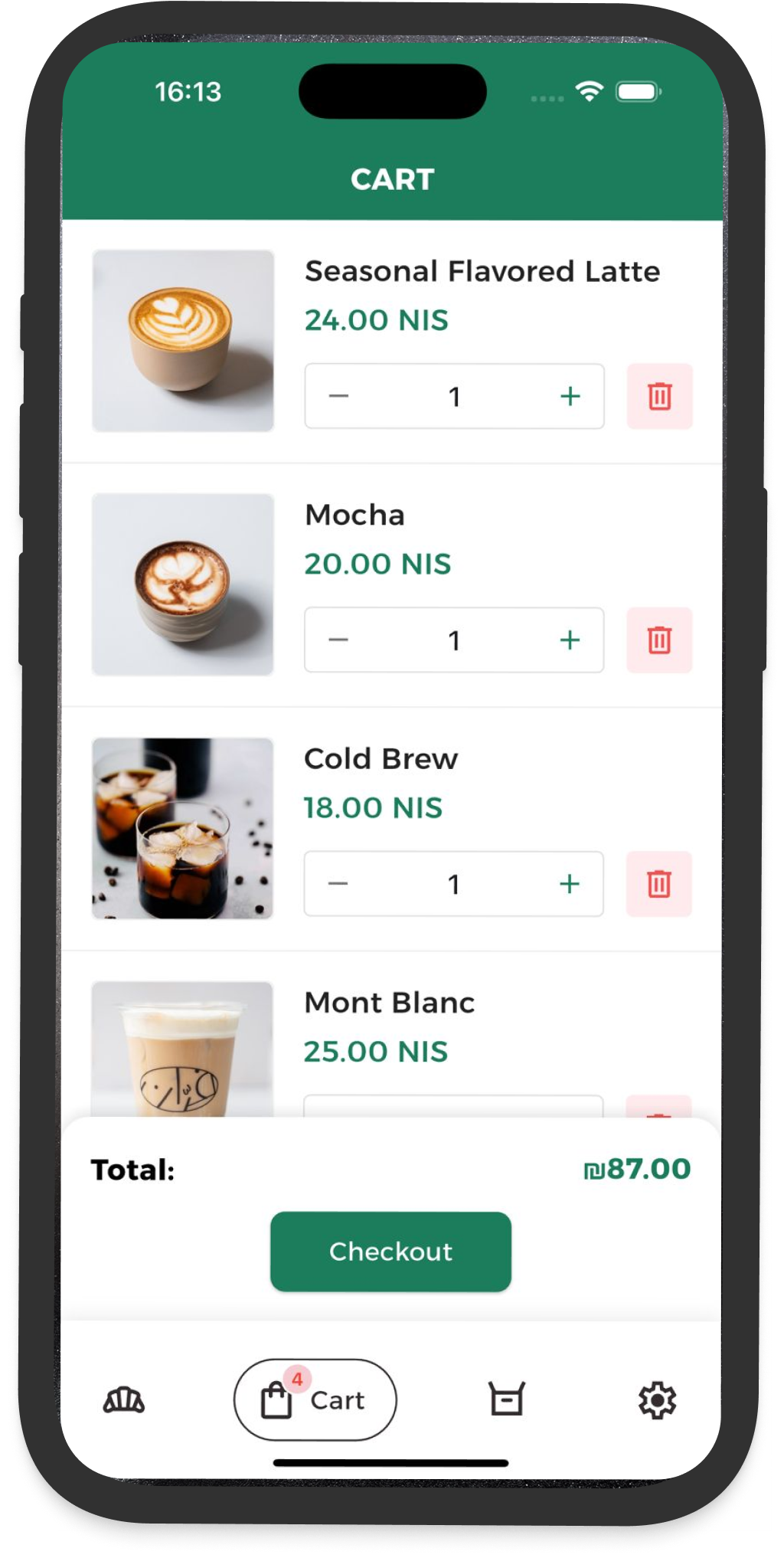Decrease Cold Brew quantity
784x1558 pixels.
click(x=338, y=883)
